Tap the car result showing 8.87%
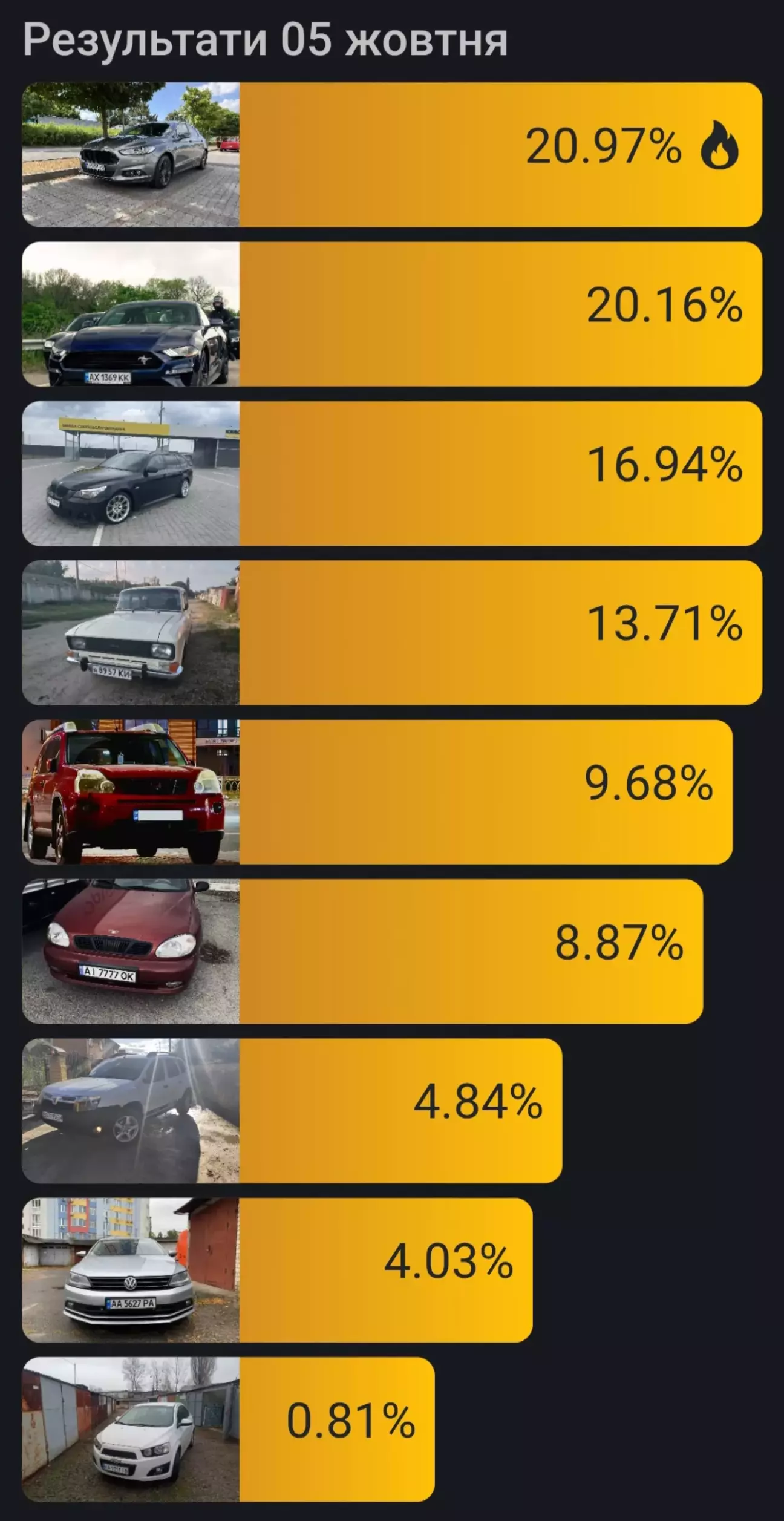 [x=362, y=950]
